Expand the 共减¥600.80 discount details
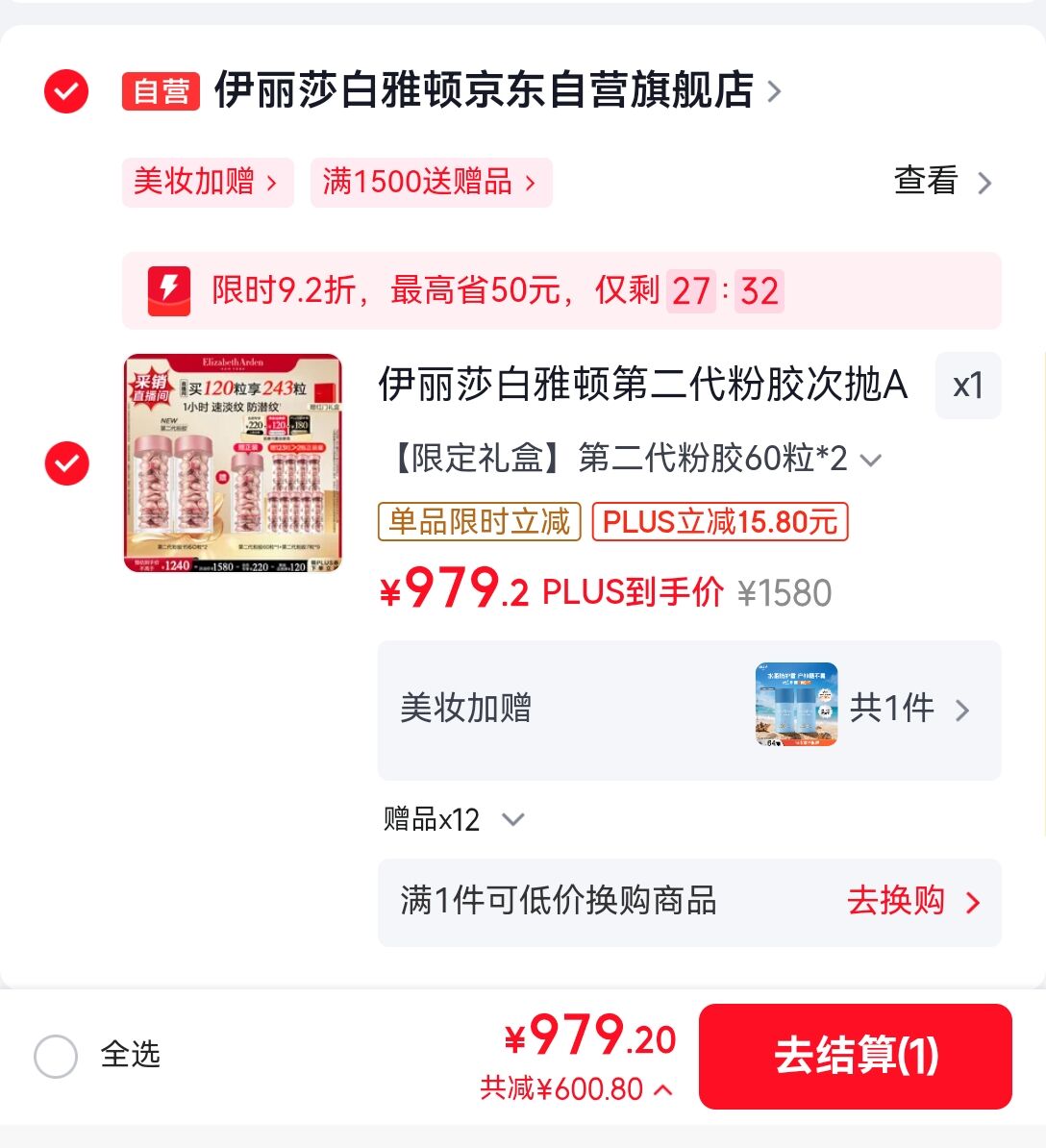The width and height of the screenshot is (1046, 1148). click(576, 1089)
